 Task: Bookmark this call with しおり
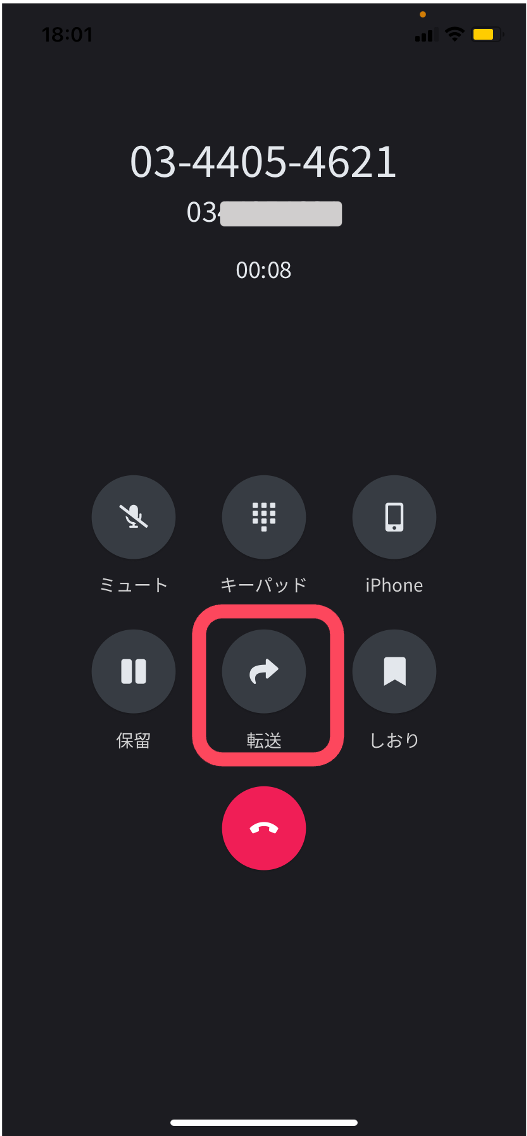point(394,672)
